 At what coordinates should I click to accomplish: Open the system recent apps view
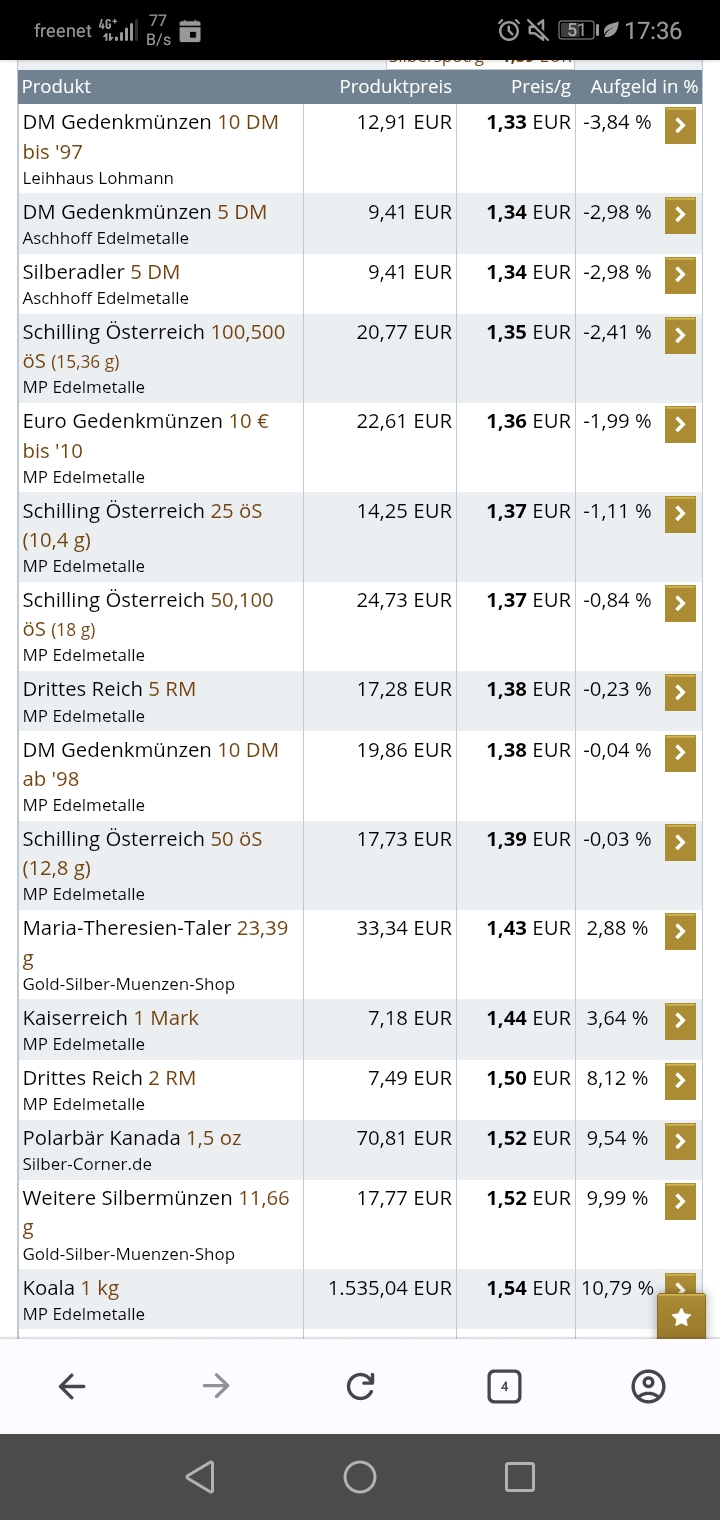coord(520,1477)
